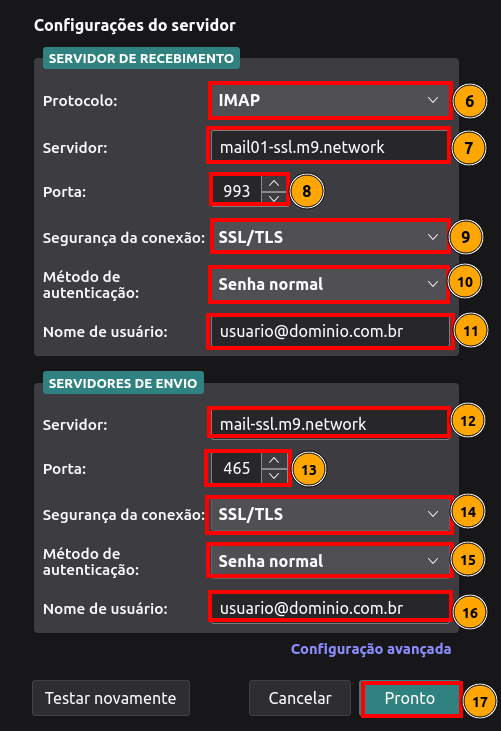This screenshot has height=731, width=501.
Task: Open outgoing Método de autenticação dropdown
Action: (x=330, y=561)
